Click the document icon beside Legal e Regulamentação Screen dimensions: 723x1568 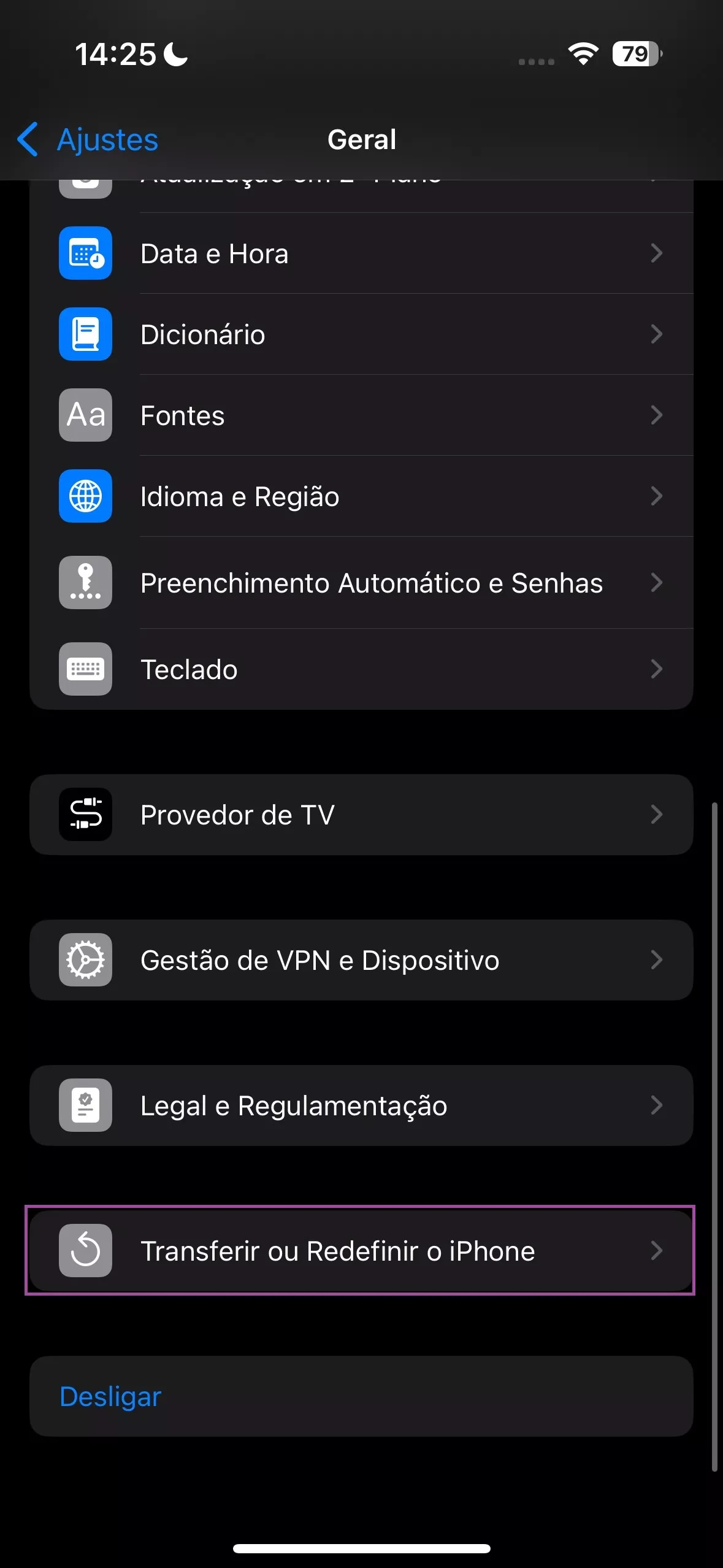85,1105
